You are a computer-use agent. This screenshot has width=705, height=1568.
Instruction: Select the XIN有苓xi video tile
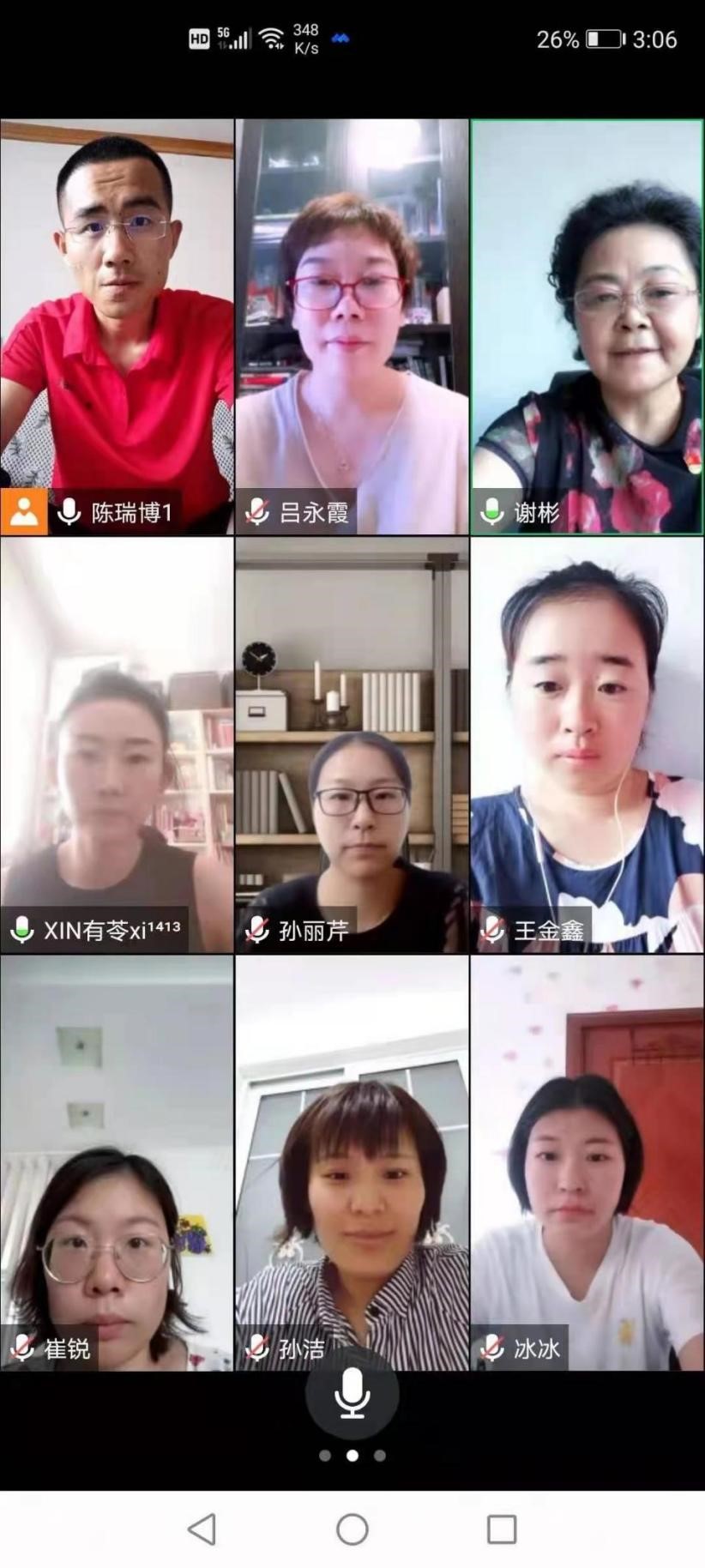[x=117, y=745]
